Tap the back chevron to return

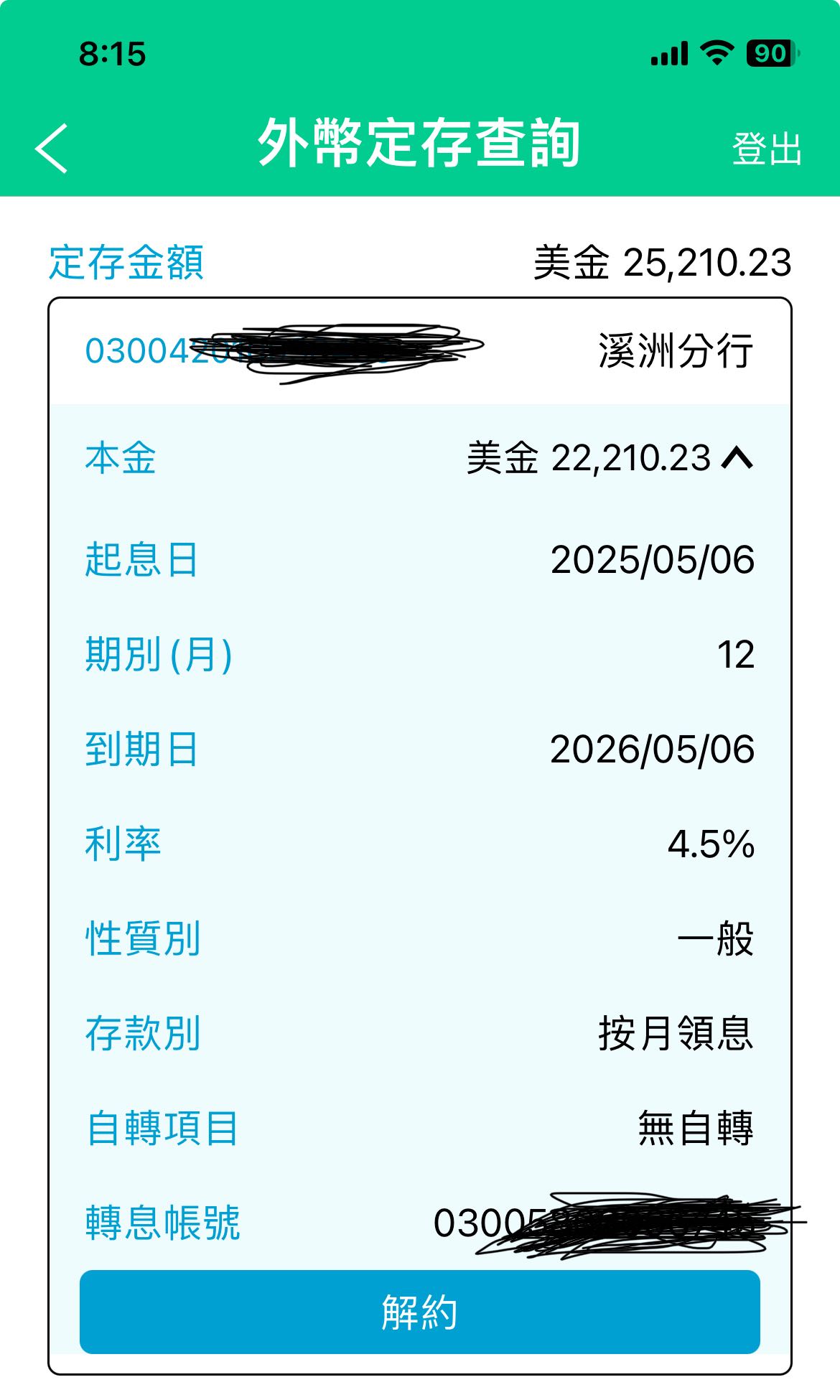tap(50, 147)
